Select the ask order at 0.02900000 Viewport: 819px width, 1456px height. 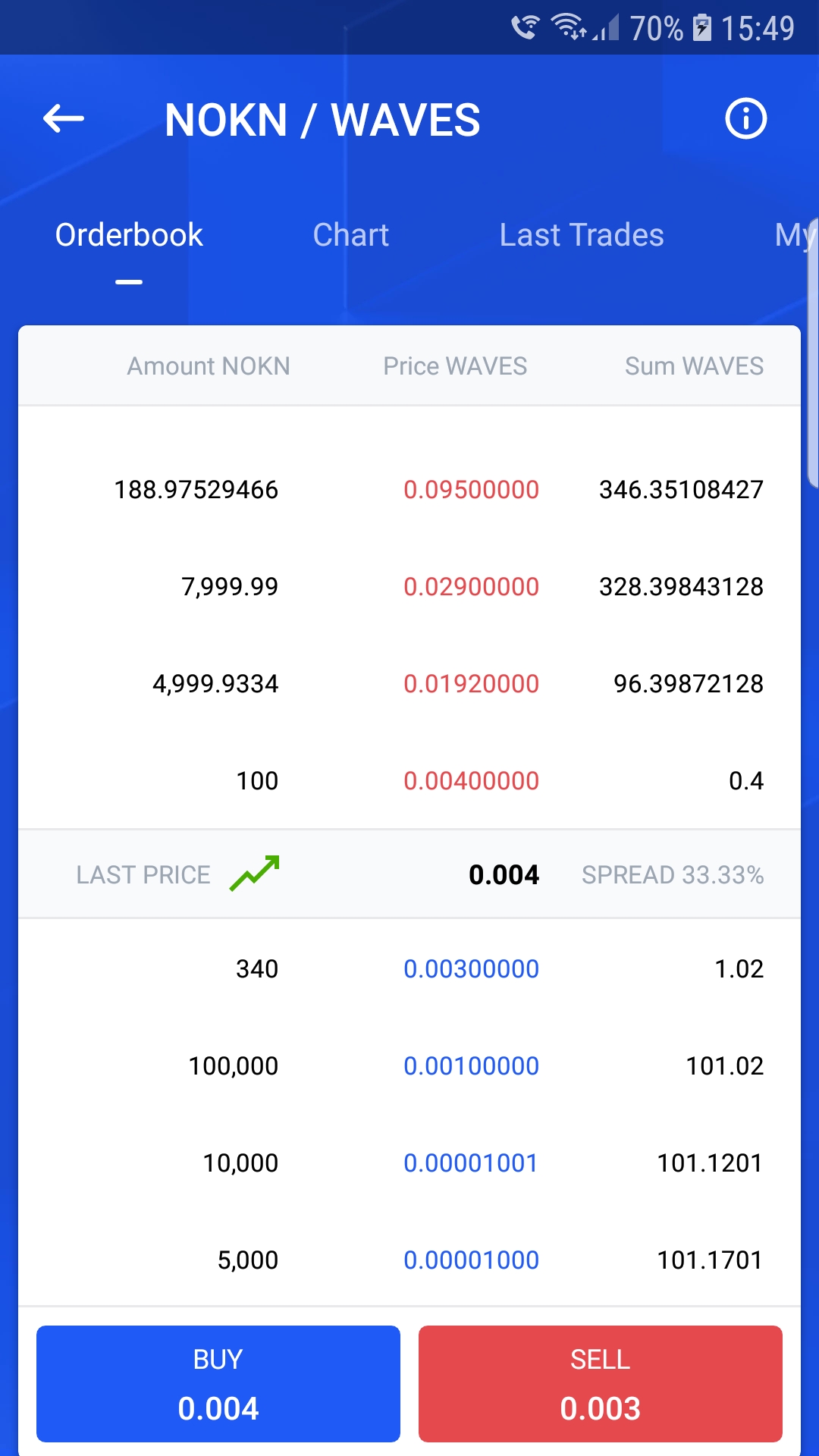point(409,587)
